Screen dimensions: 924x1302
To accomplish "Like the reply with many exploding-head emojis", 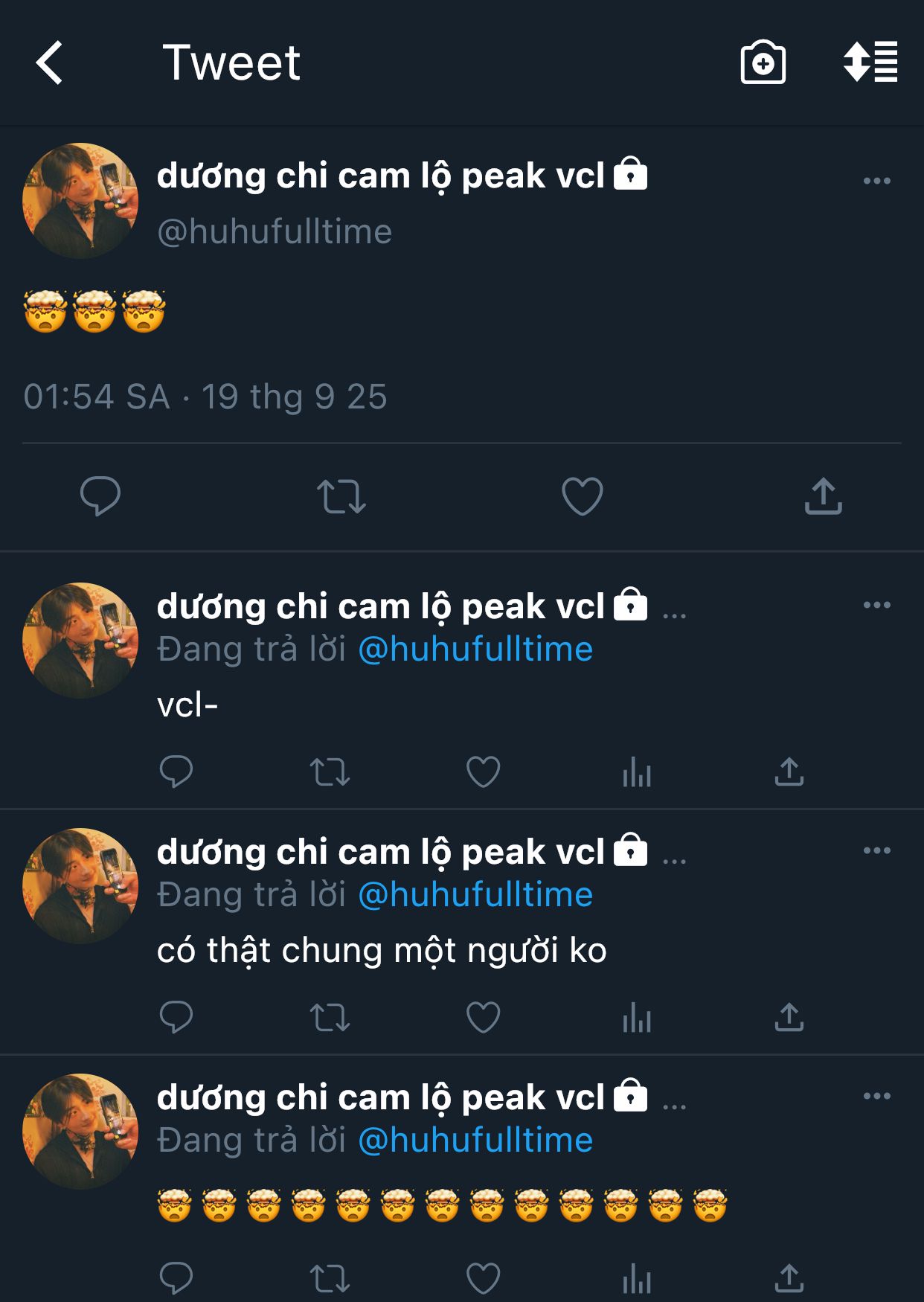I will (x=483, y=1279).
